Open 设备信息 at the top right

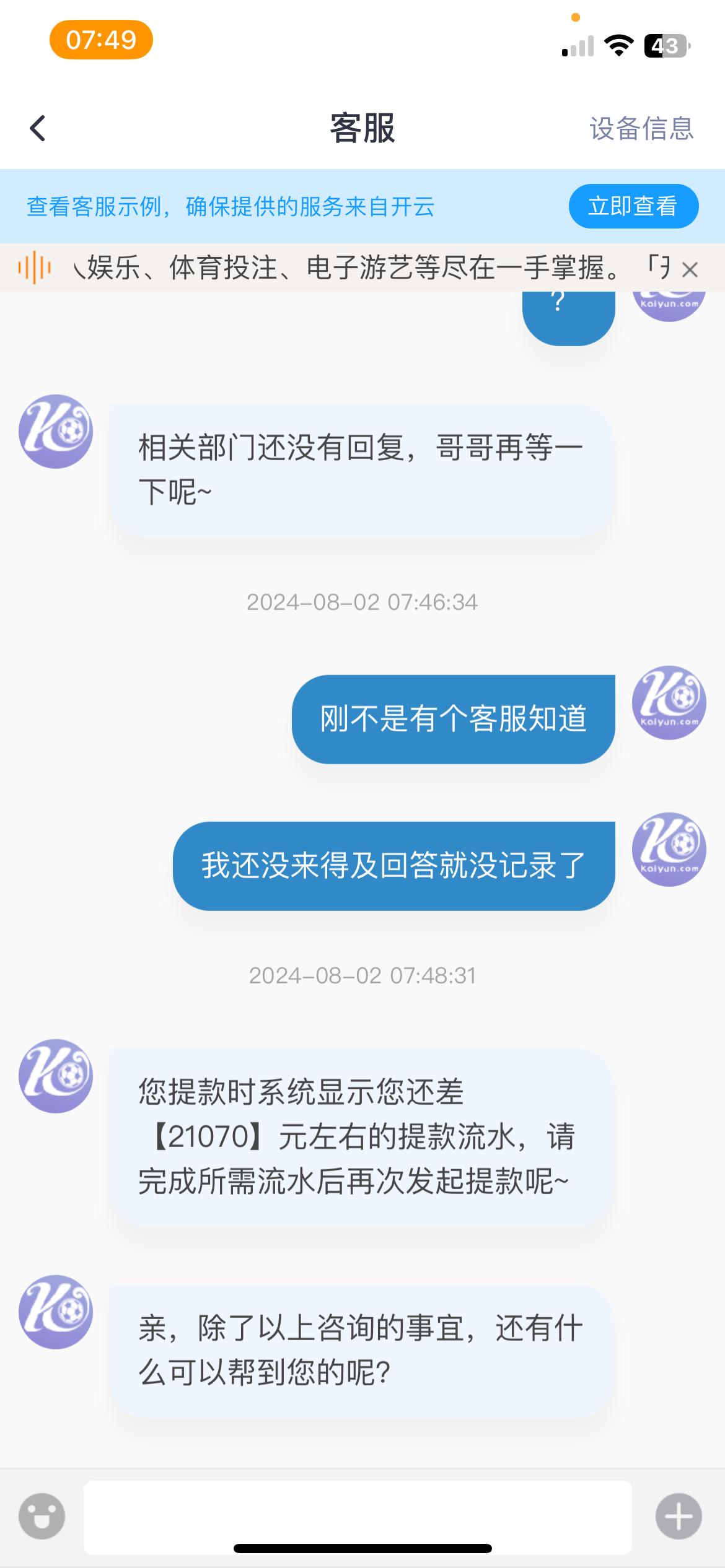[x=641, y=128]
